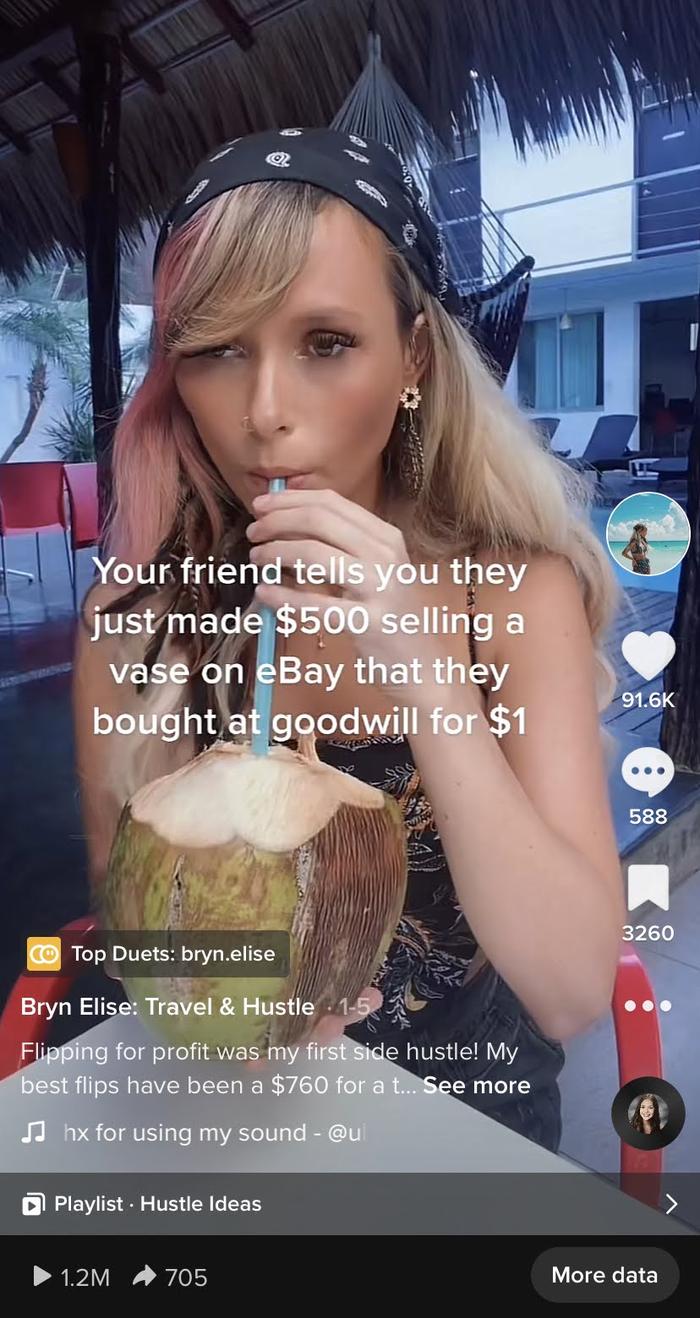Screen dimensions: 700x1318
Task: Open Bryn Elise: Travel & Hustle profile
Action: [168, 1007]
